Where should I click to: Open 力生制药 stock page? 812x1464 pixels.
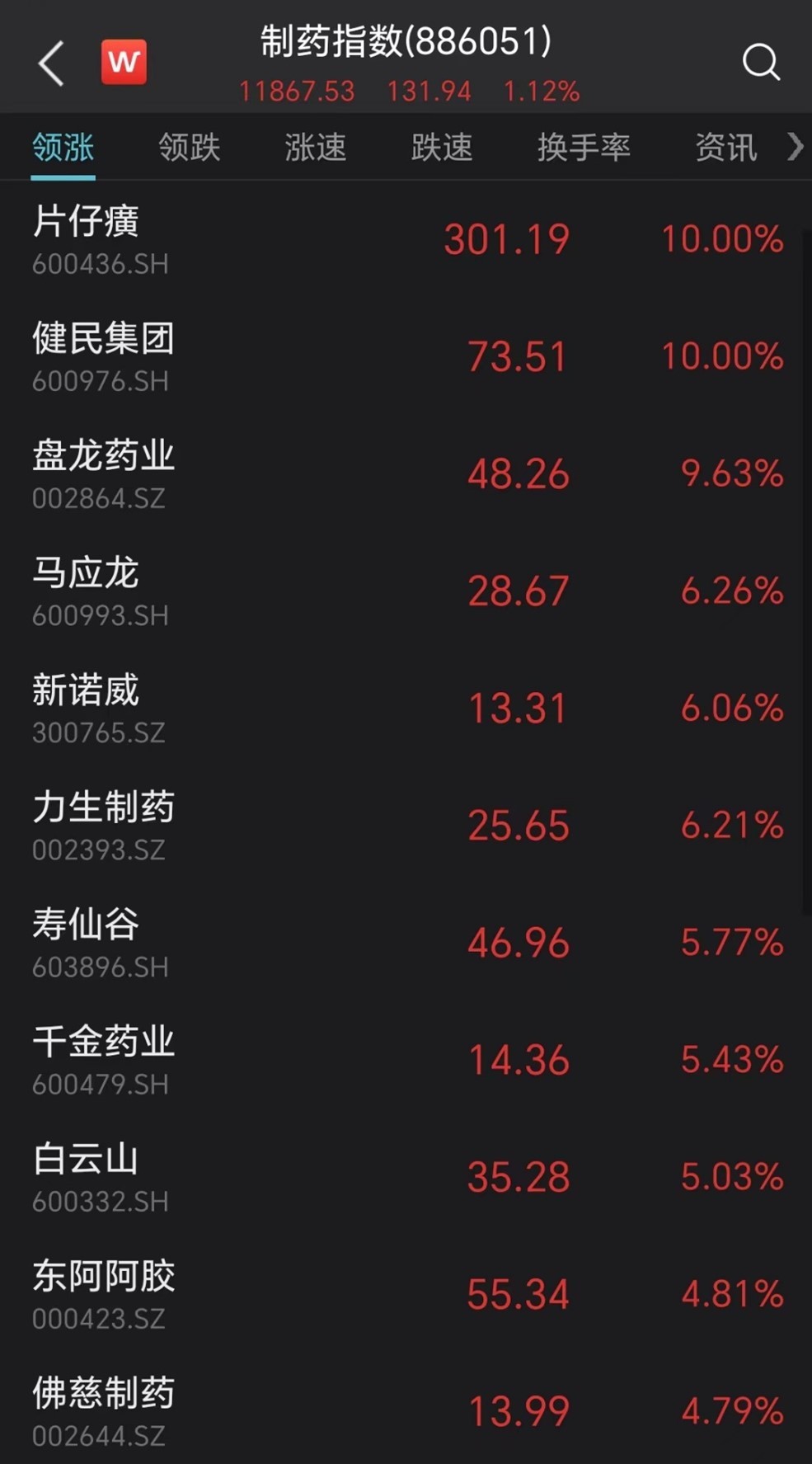[404, 825]
